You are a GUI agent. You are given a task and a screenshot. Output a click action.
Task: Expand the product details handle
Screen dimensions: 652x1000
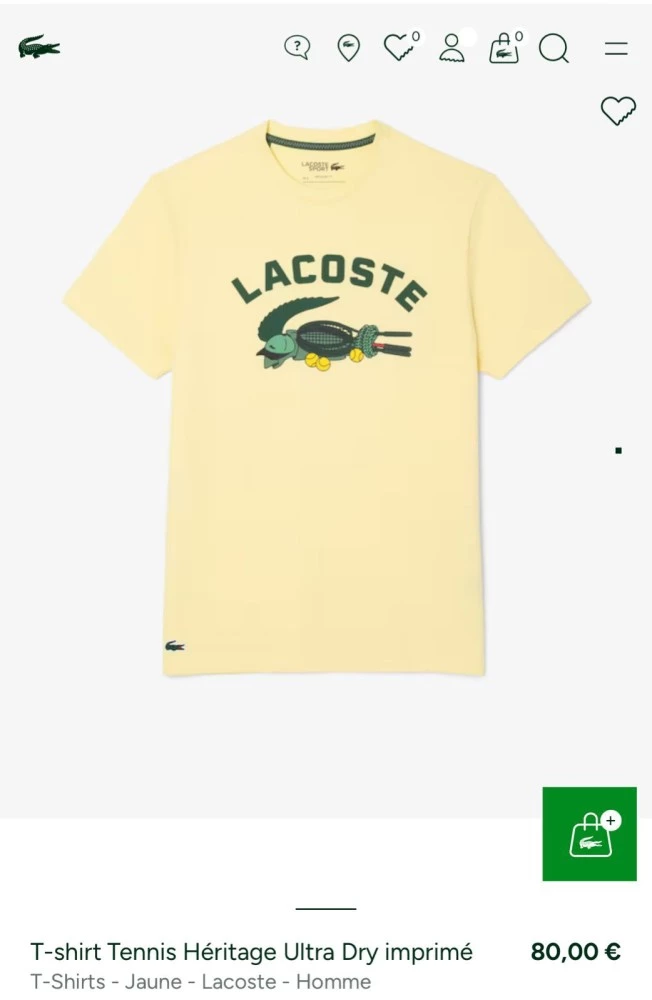[326, 908]
